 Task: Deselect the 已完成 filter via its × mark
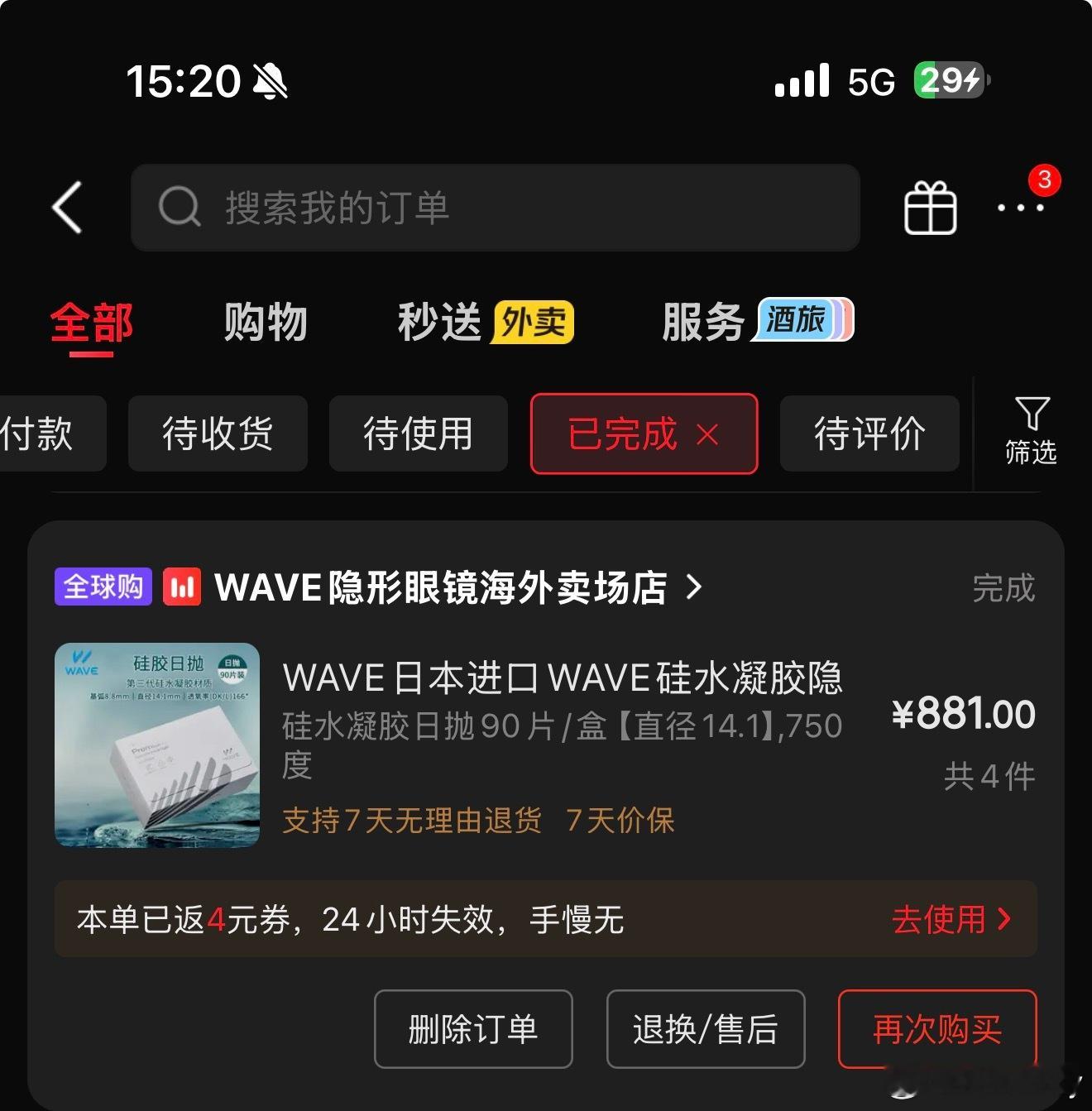(707, 433)
